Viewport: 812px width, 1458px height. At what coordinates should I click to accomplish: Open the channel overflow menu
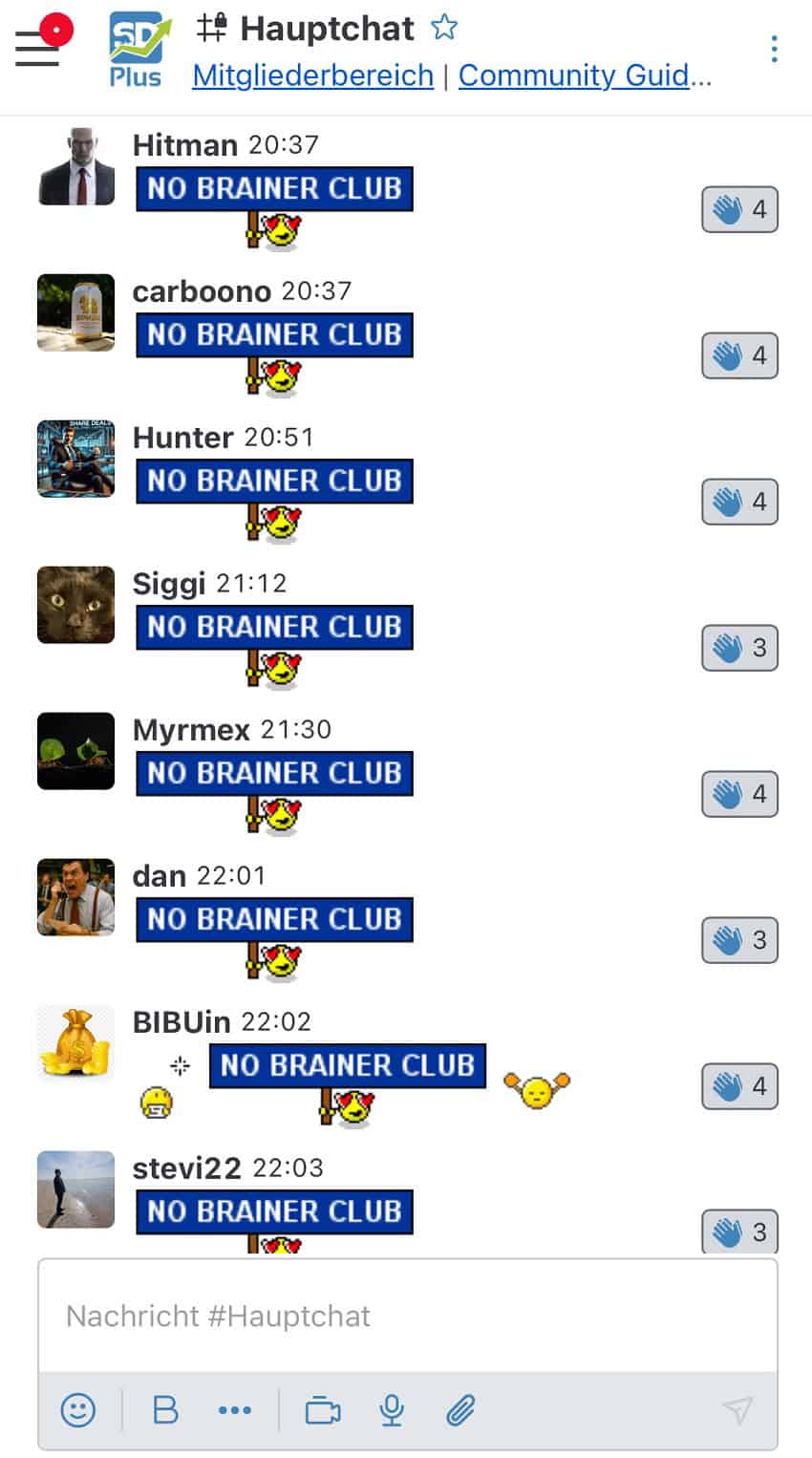point(774,49)
